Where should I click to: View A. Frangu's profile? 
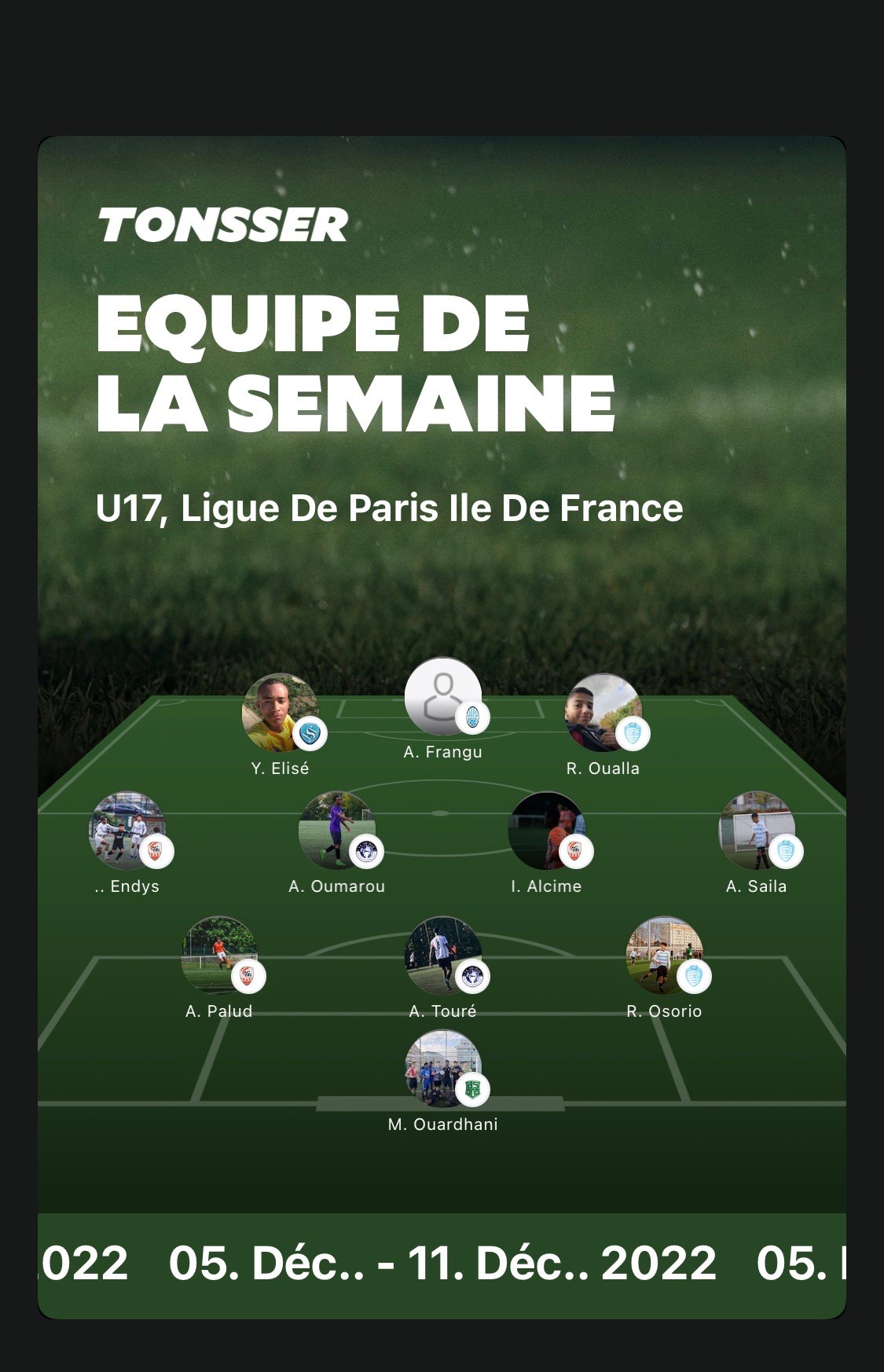442,696
